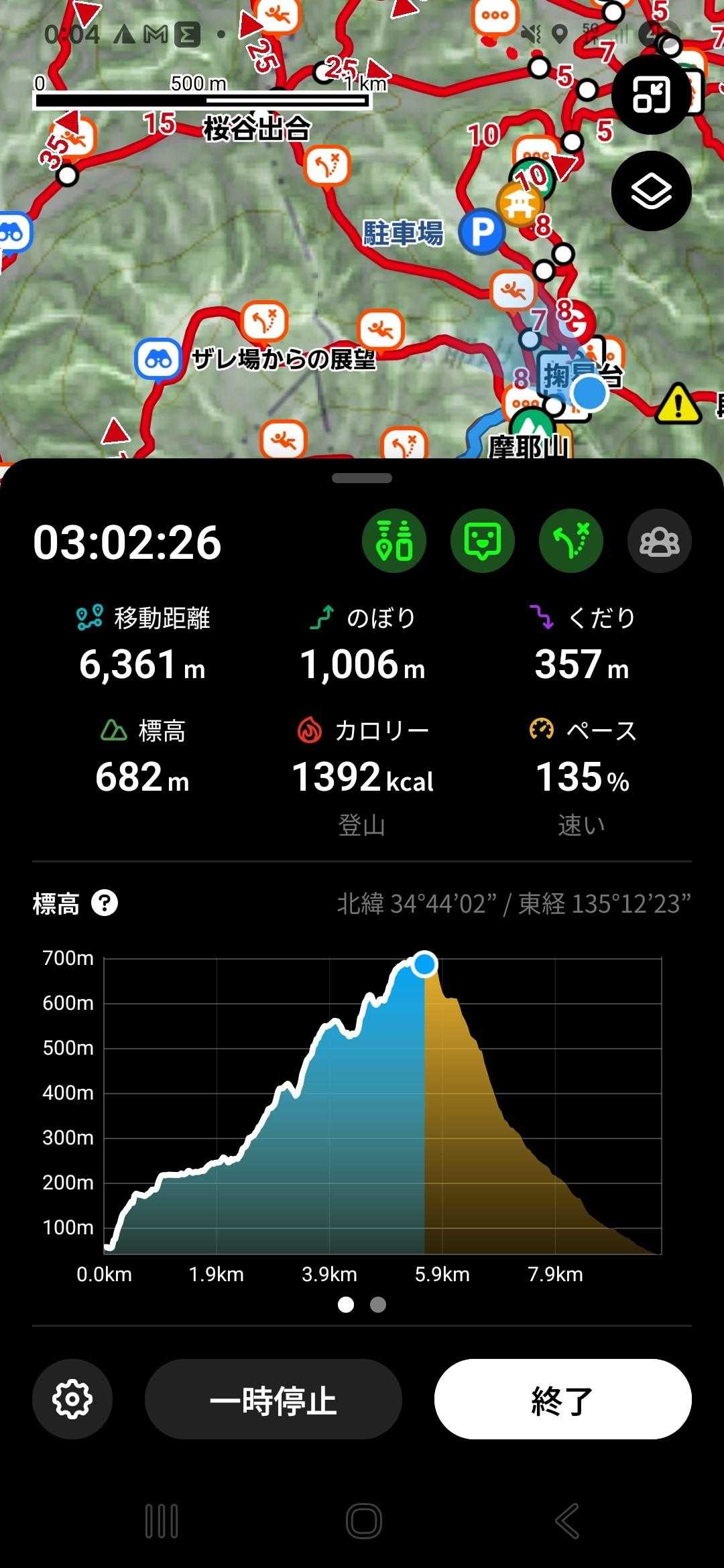Open the settings gear
The image size is (724, 1568).
click(x=72, y=1399)
